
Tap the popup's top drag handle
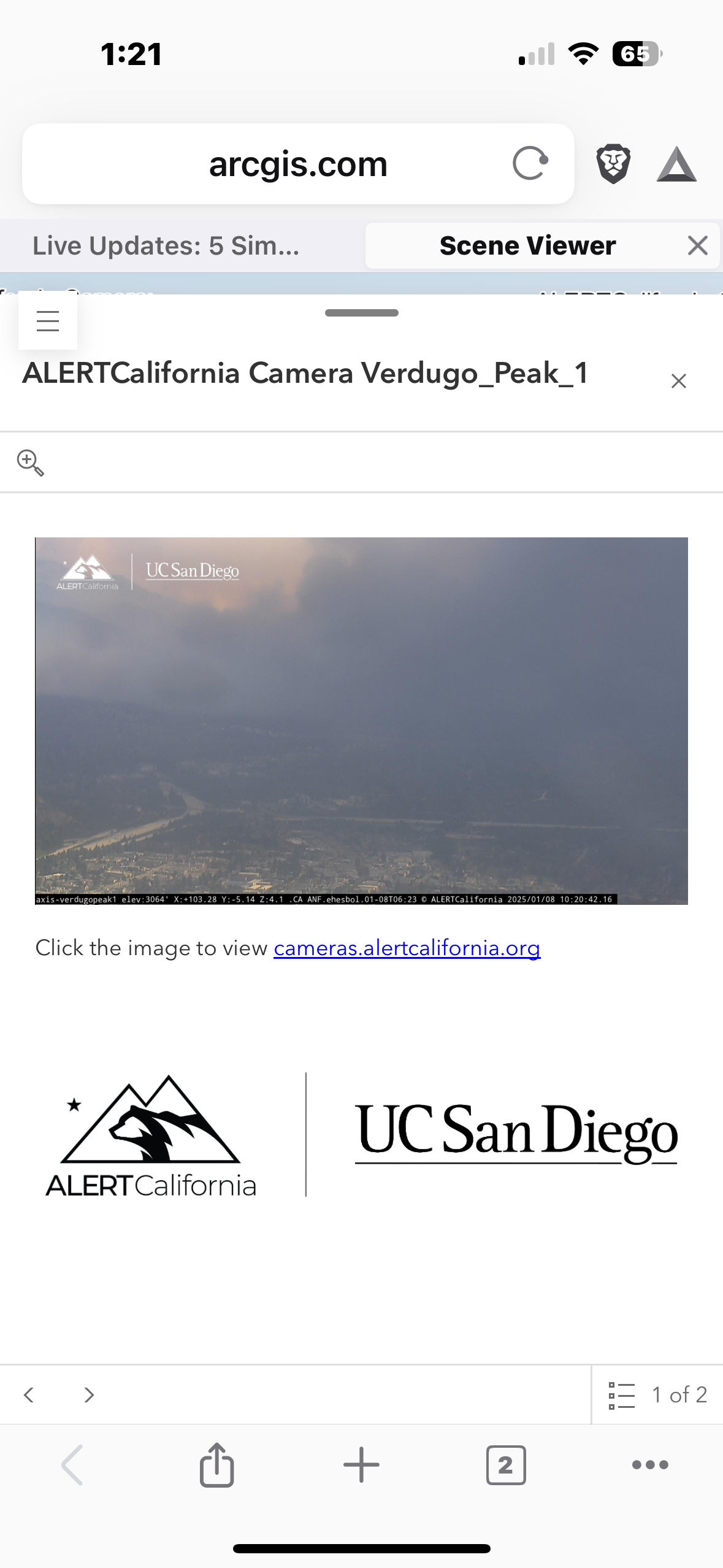[x=361, y=313]
